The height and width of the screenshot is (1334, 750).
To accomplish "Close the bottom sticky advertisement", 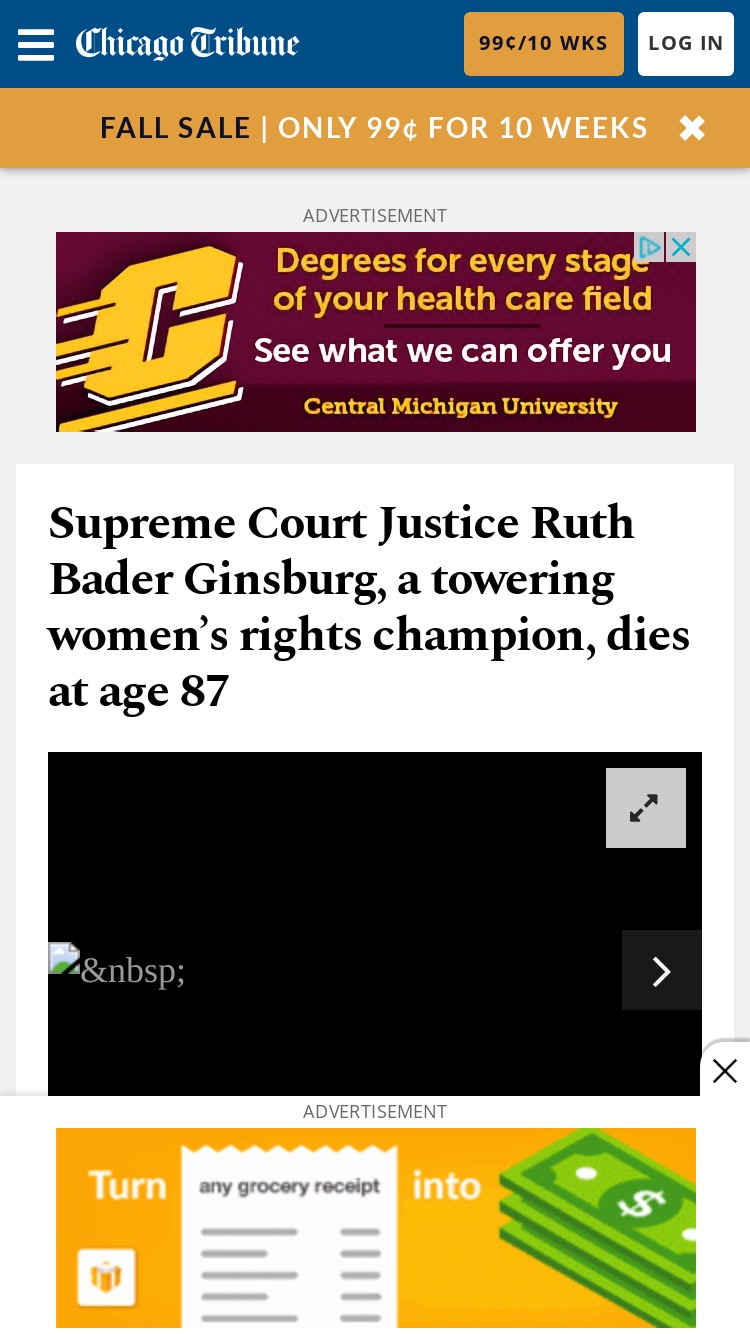I will point(725,1070).
